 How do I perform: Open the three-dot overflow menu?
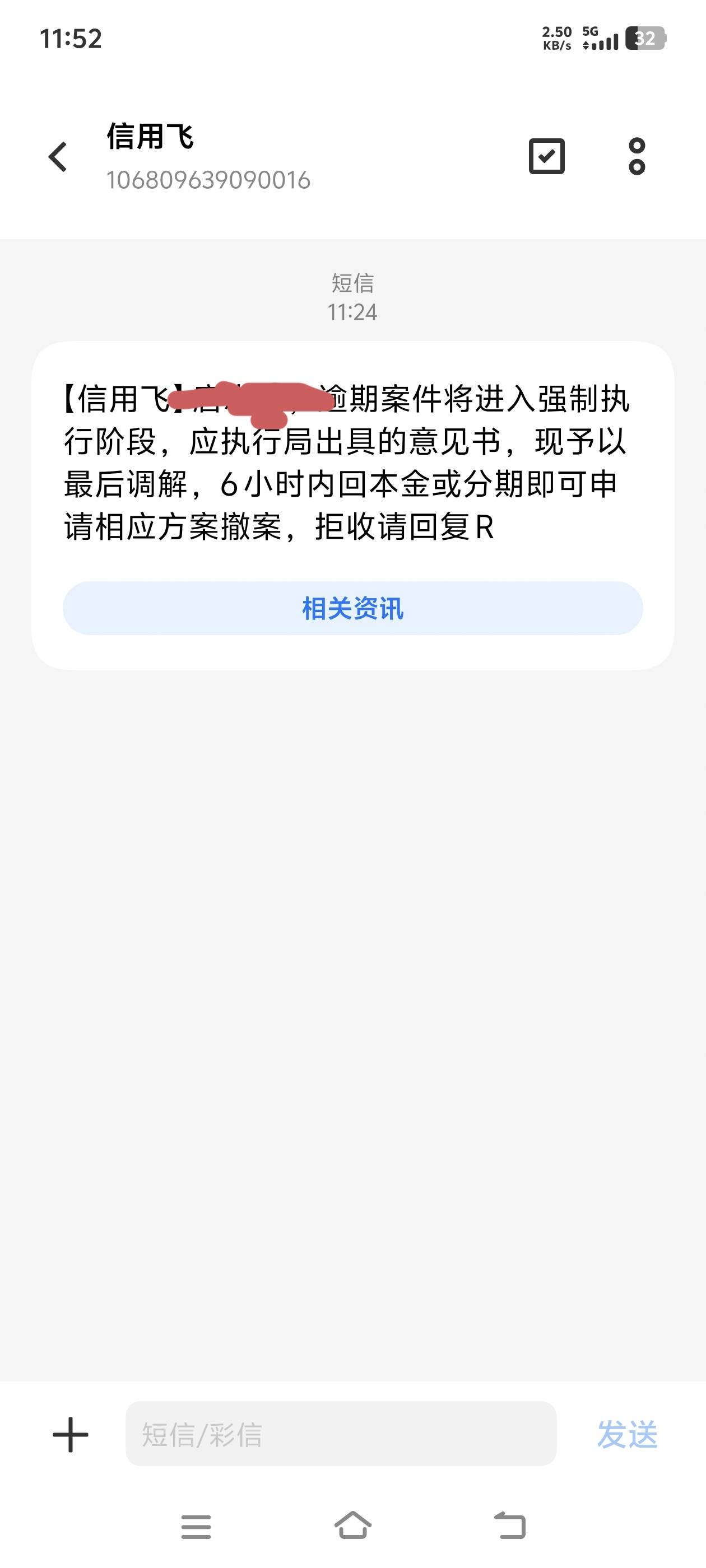tap(637, 156)
